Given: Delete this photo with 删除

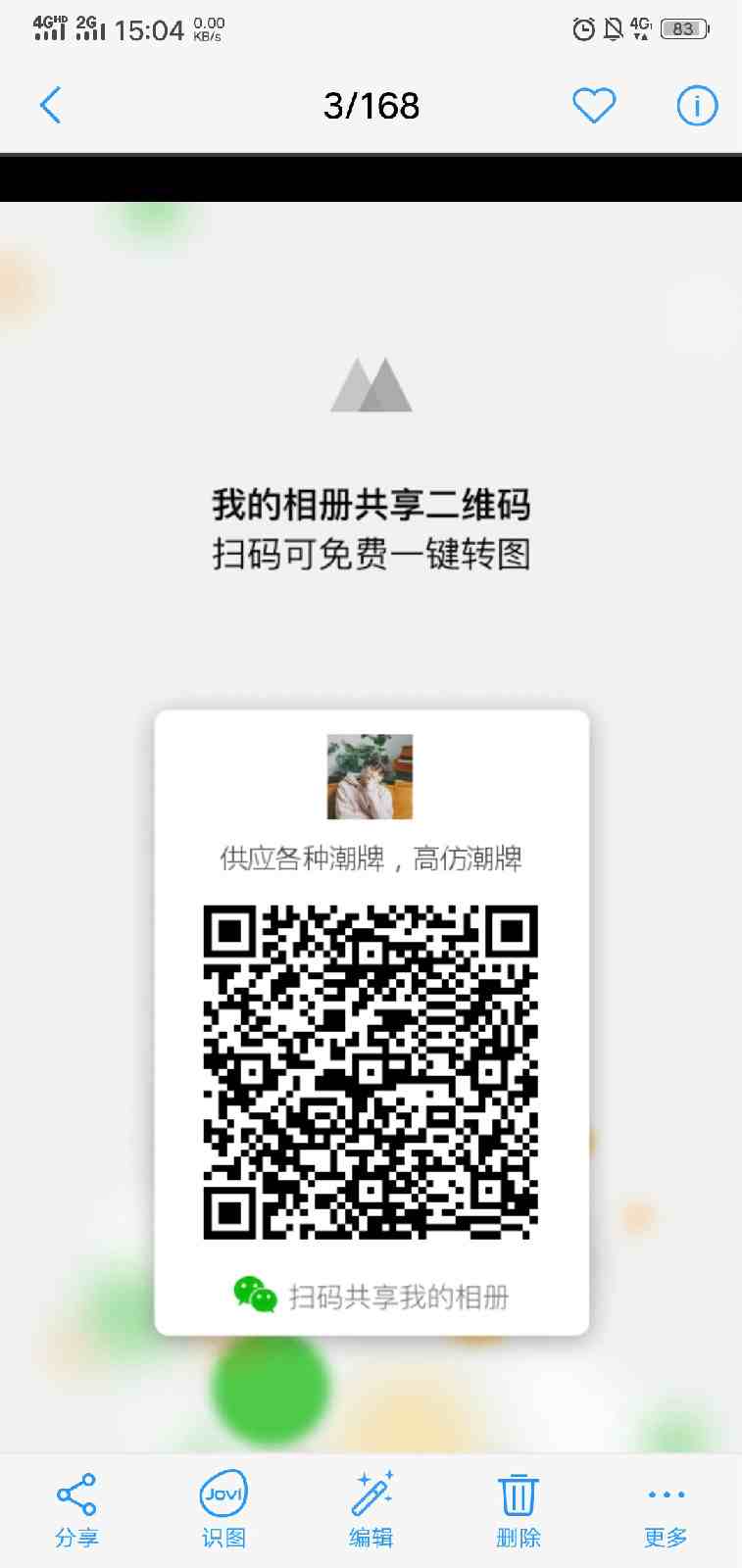Looking at the screenshot, I should pos(519,1510).
